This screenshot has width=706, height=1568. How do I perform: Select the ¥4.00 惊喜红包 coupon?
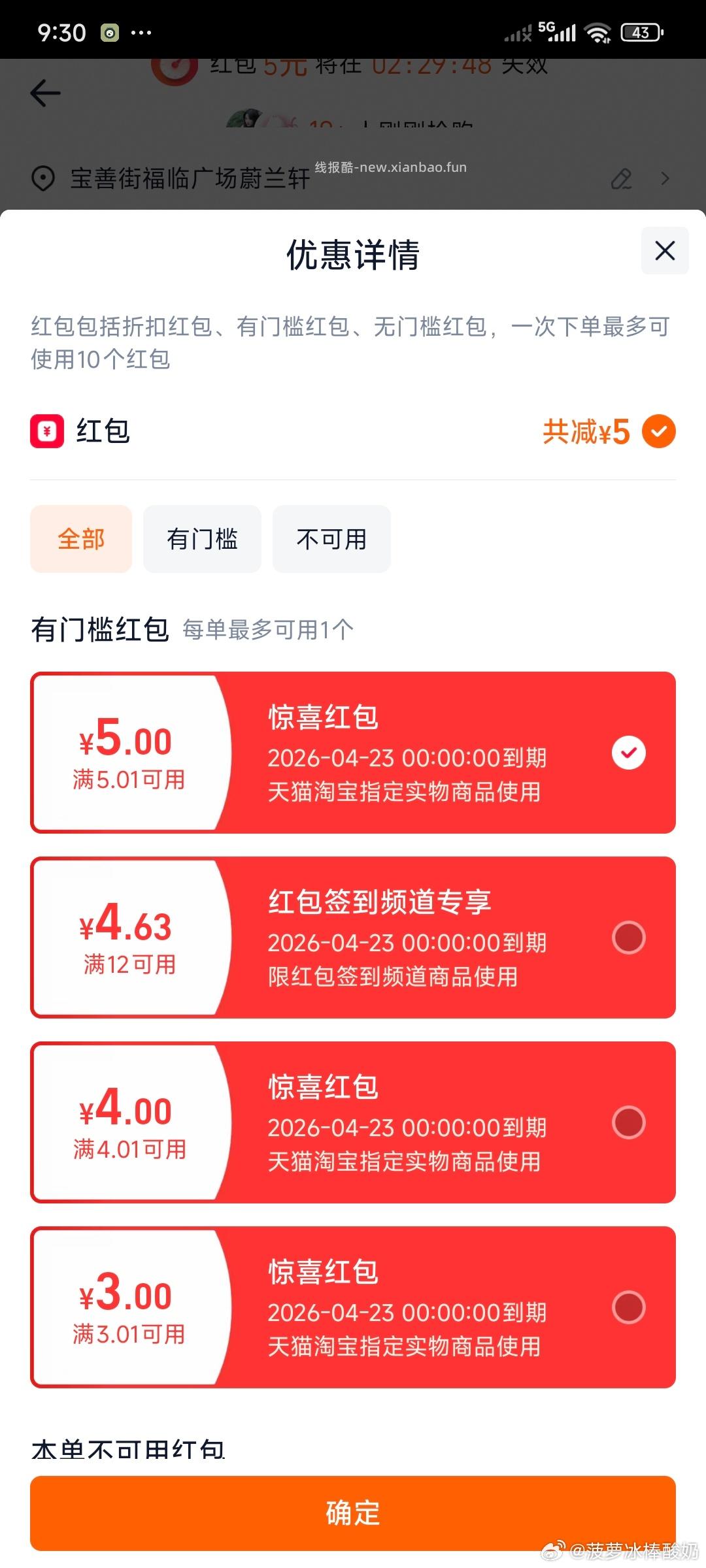coord(629,1122)
